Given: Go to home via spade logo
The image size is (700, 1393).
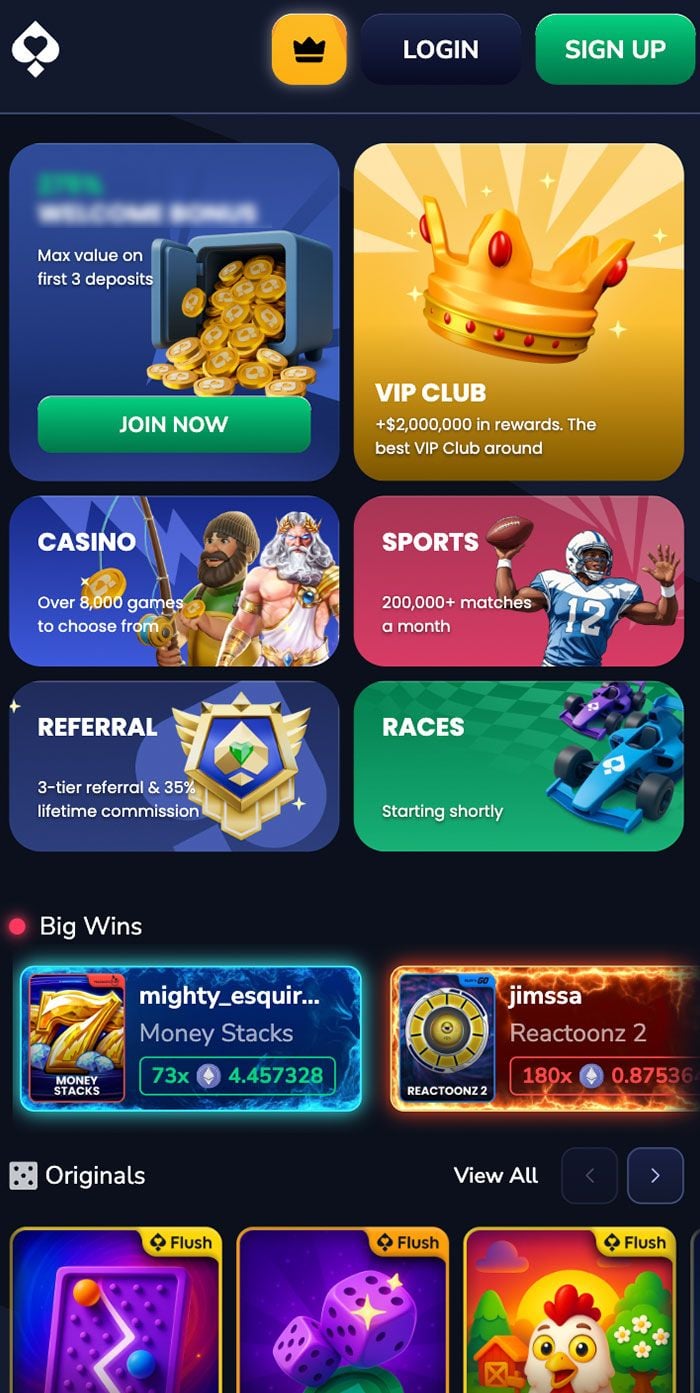Looking at the screenshot, I should (36, 49).
